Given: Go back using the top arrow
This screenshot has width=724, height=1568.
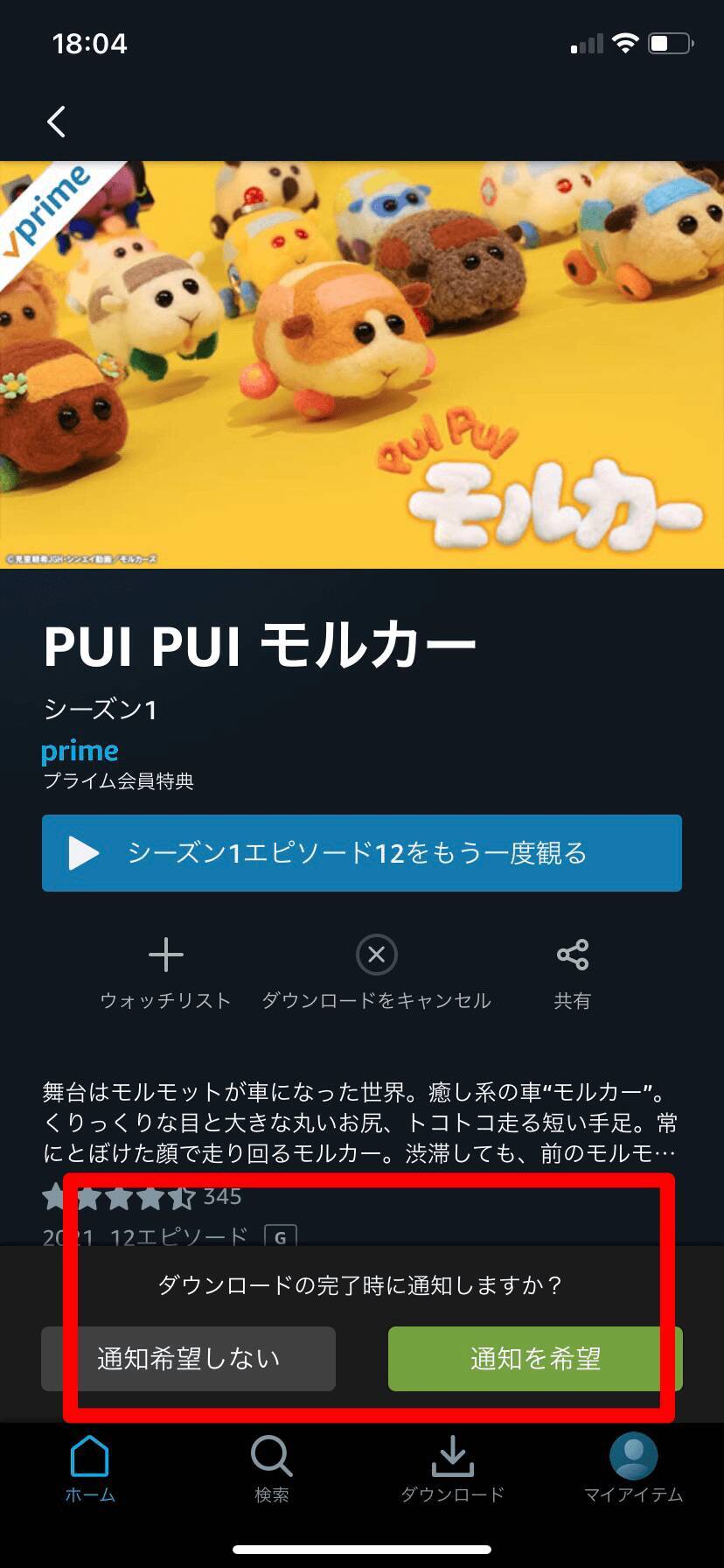Looking at the screenshot, I should (57, 122).
